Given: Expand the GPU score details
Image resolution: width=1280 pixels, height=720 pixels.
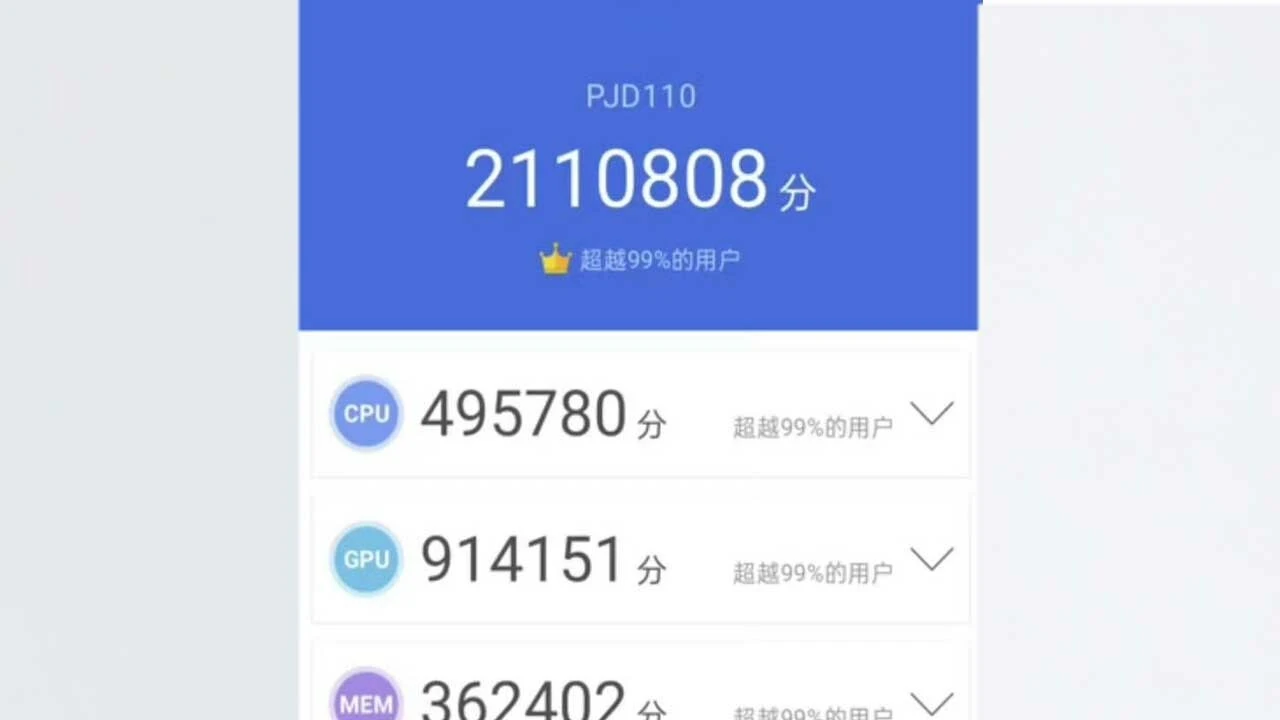Looking at the screenshot, I should [931, 560].
